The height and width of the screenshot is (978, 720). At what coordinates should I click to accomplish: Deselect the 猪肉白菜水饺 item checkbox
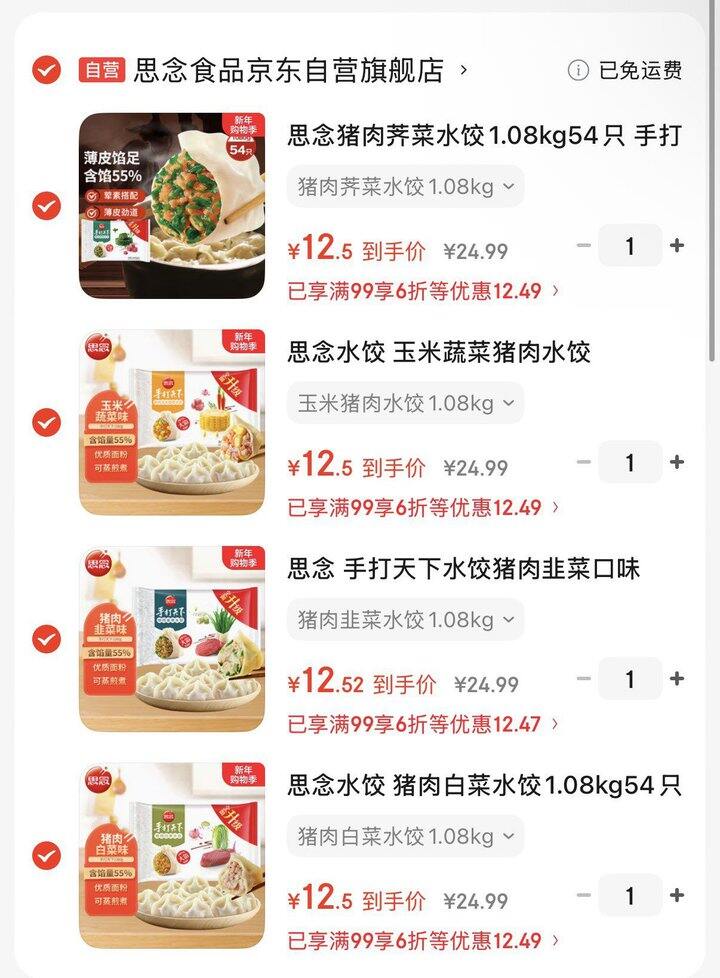(x=46, y=855)
